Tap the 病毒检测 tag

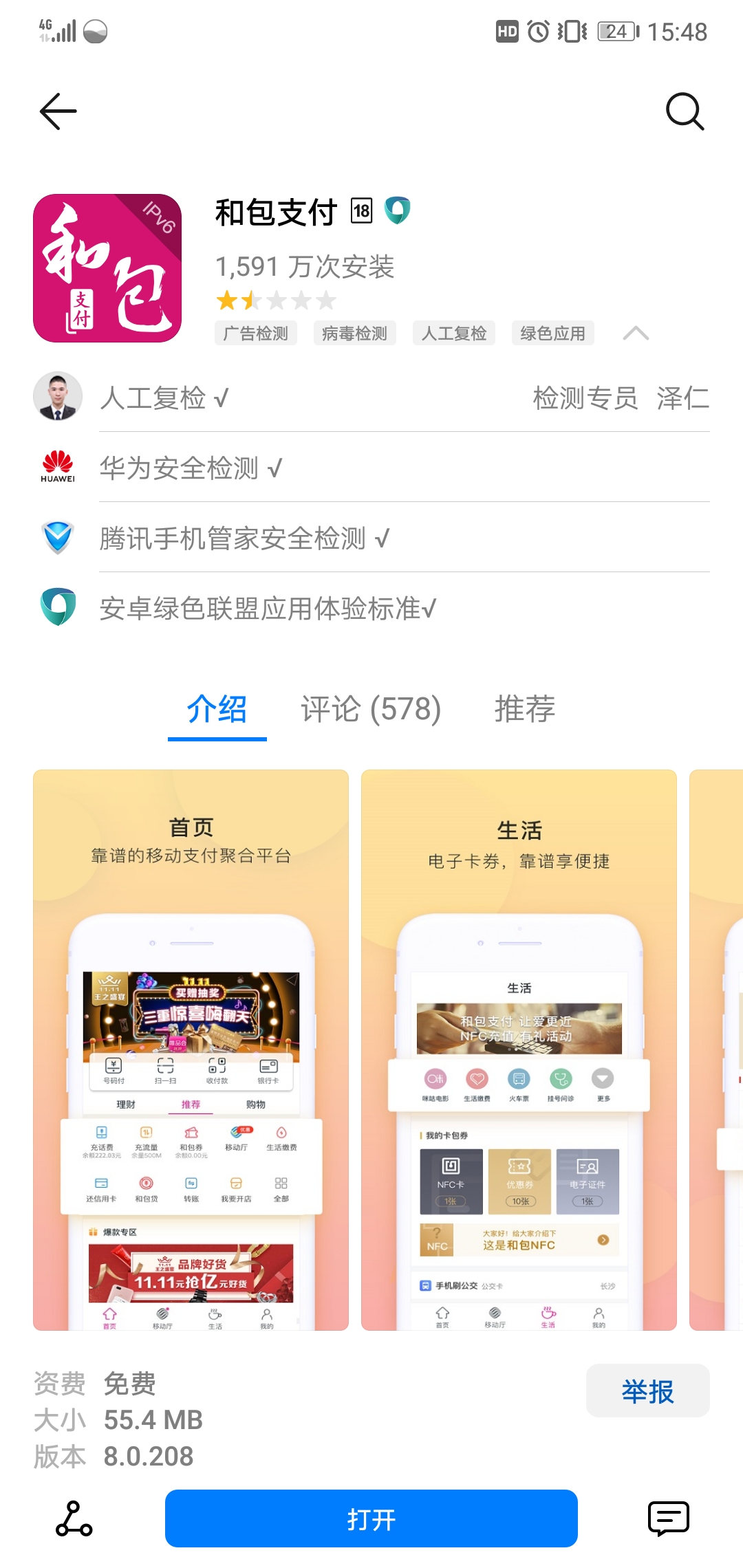coord(354,333)
